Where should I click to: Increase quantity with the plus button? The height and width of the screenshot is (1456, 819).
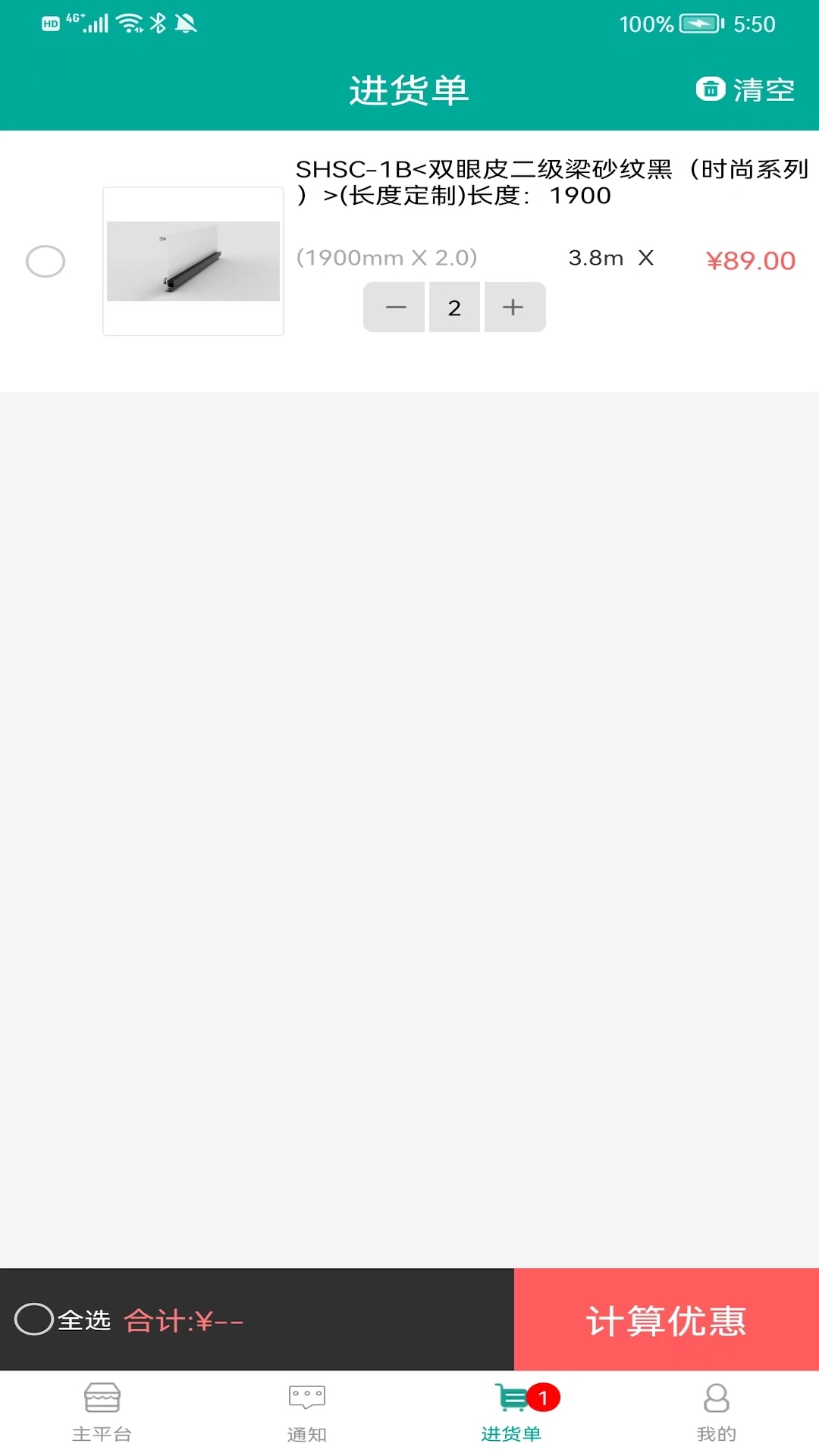click(514, 307)
